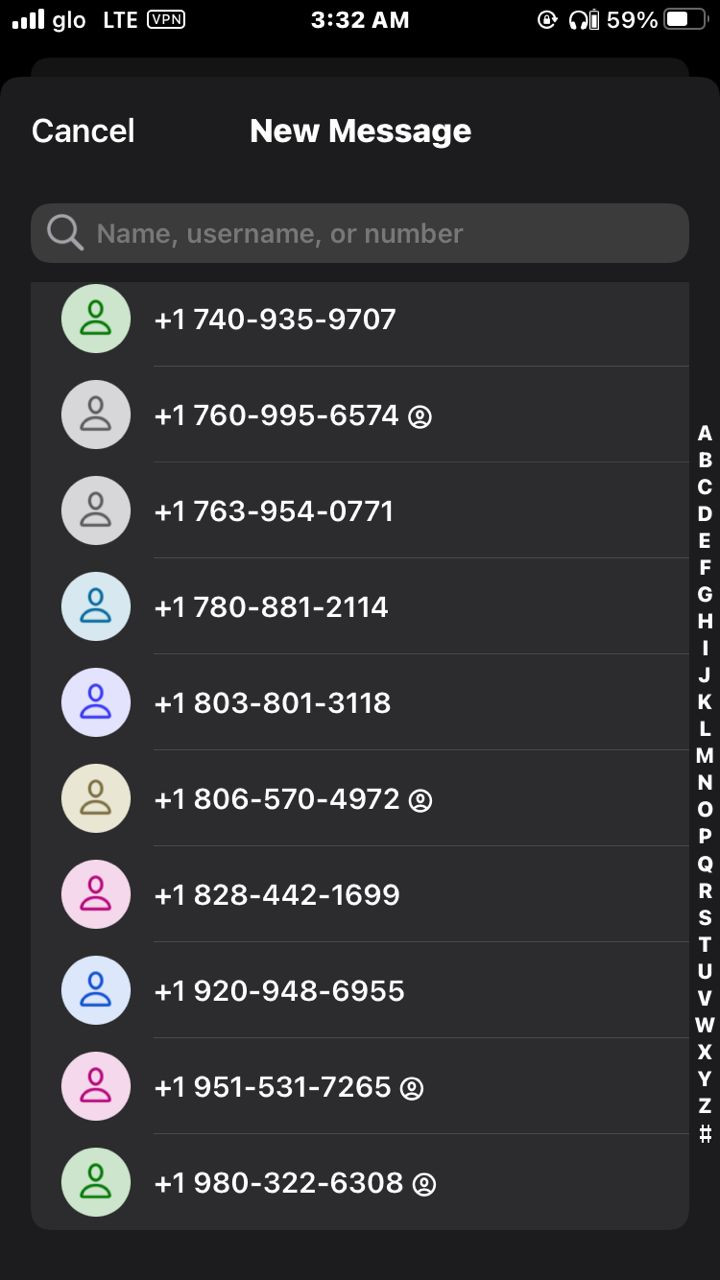Select contact +1 780-881-2114
This screenshot has width=720, height=1280.
tap(360, 606)
